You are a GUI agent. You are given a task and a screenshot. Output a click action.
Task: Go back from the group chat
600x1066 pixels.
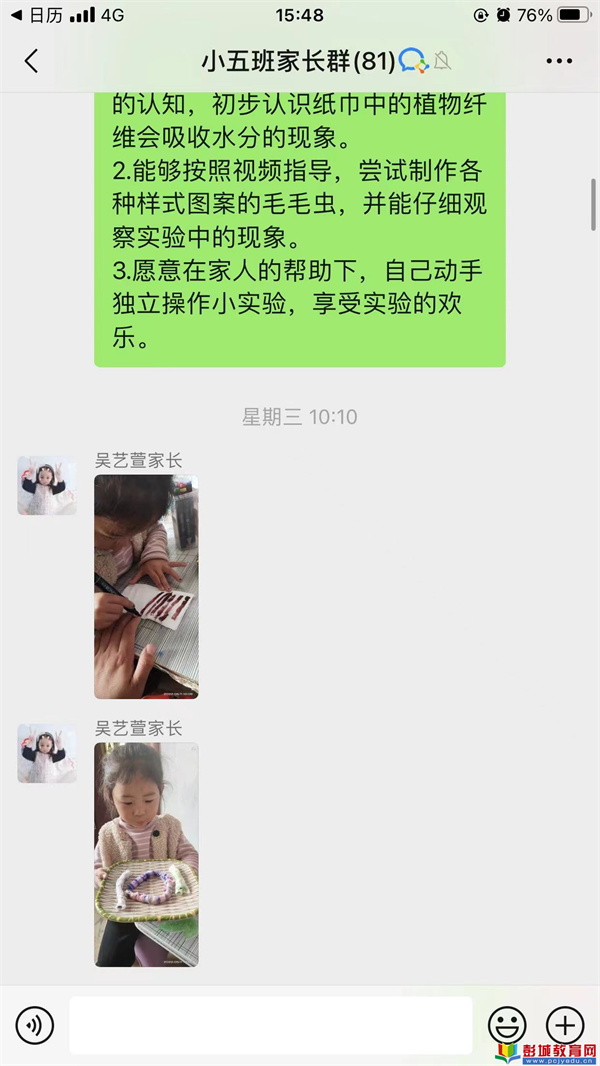31,61
